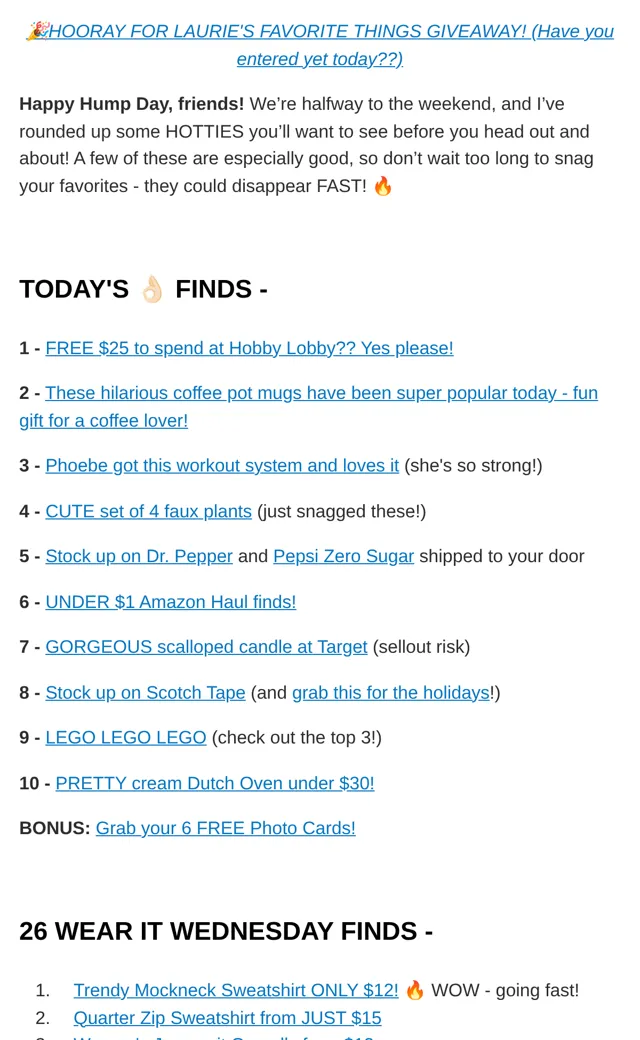Open Phoebe's workout system link
This screenshot has width=640, height=1040.
tap(222, 466)
